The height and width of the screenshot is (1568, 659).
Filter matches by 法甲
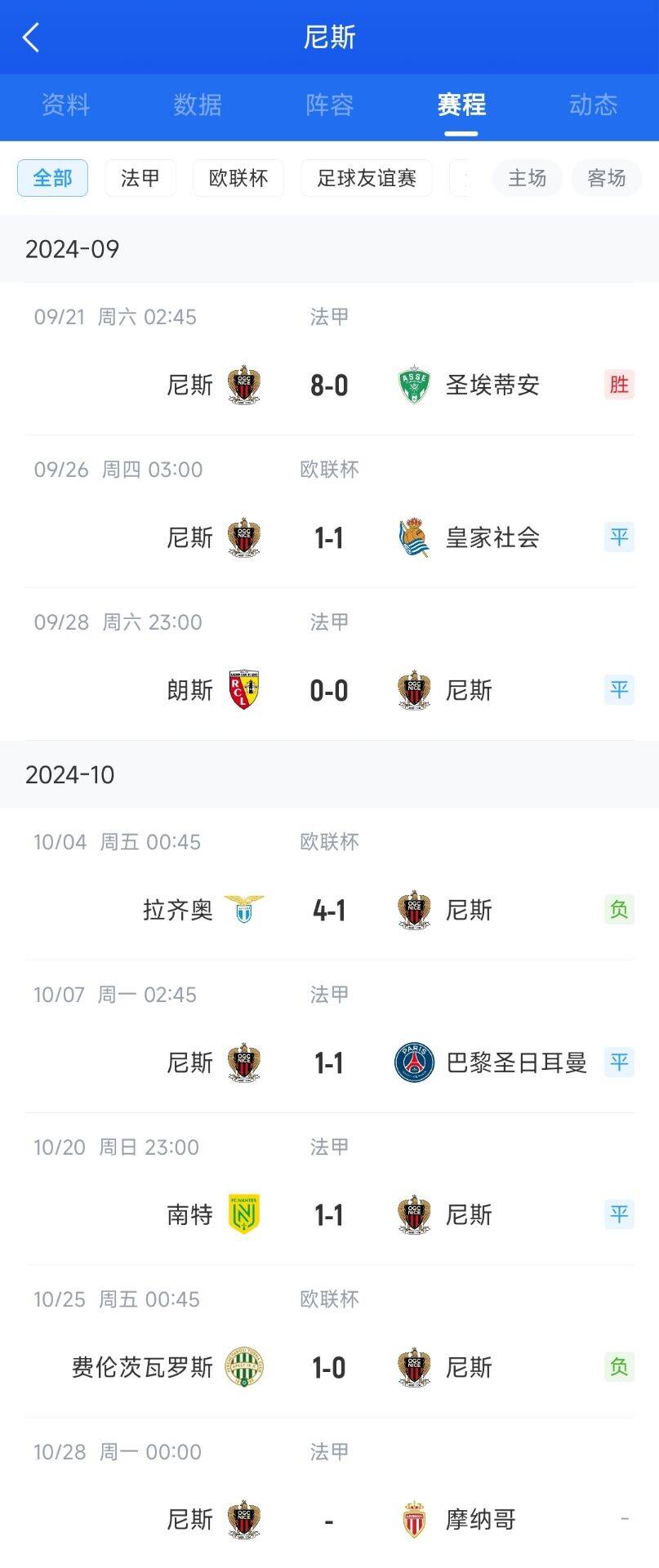pos(140,178)
